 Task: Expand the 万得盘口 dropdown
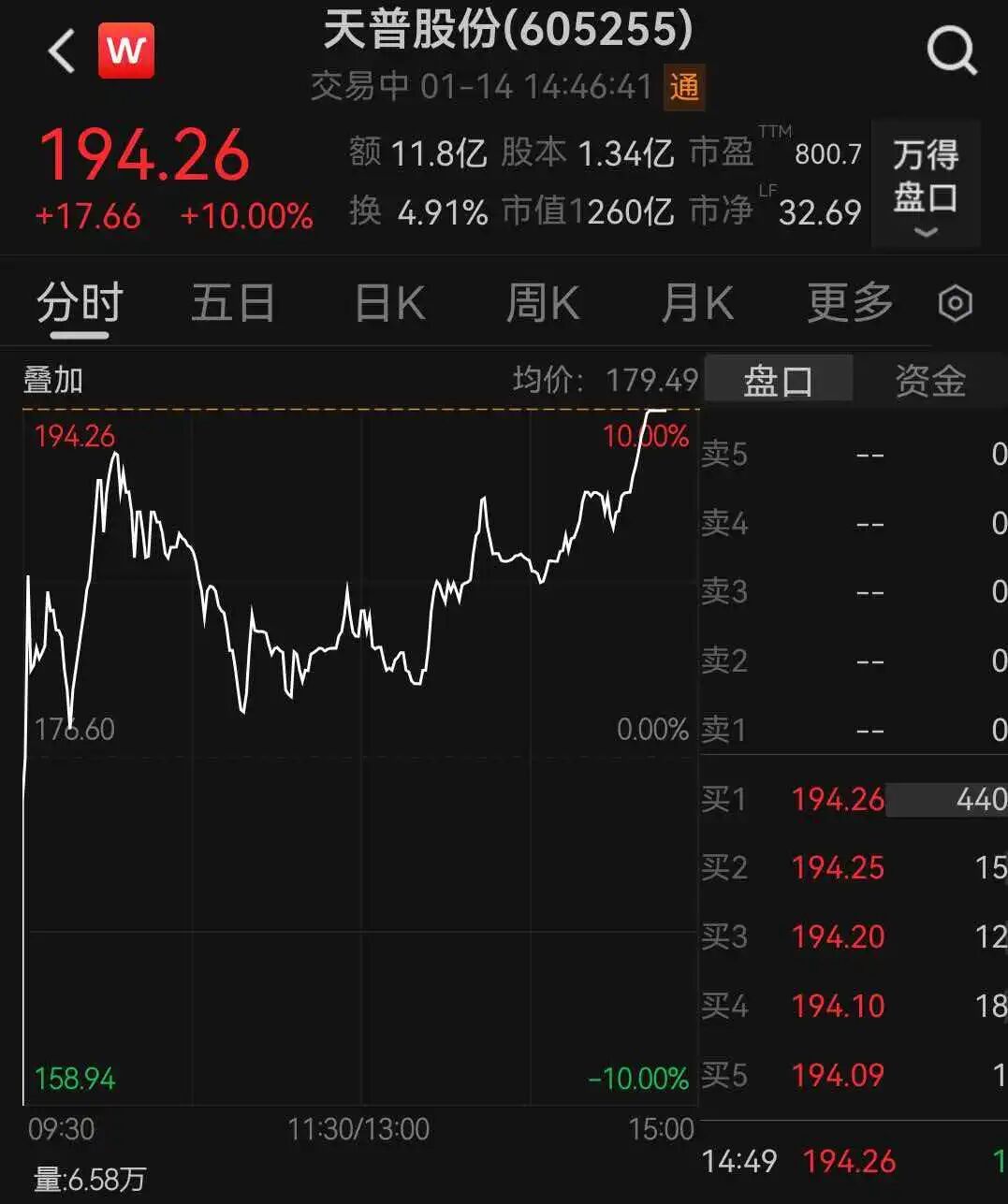[x=925, y=184]
